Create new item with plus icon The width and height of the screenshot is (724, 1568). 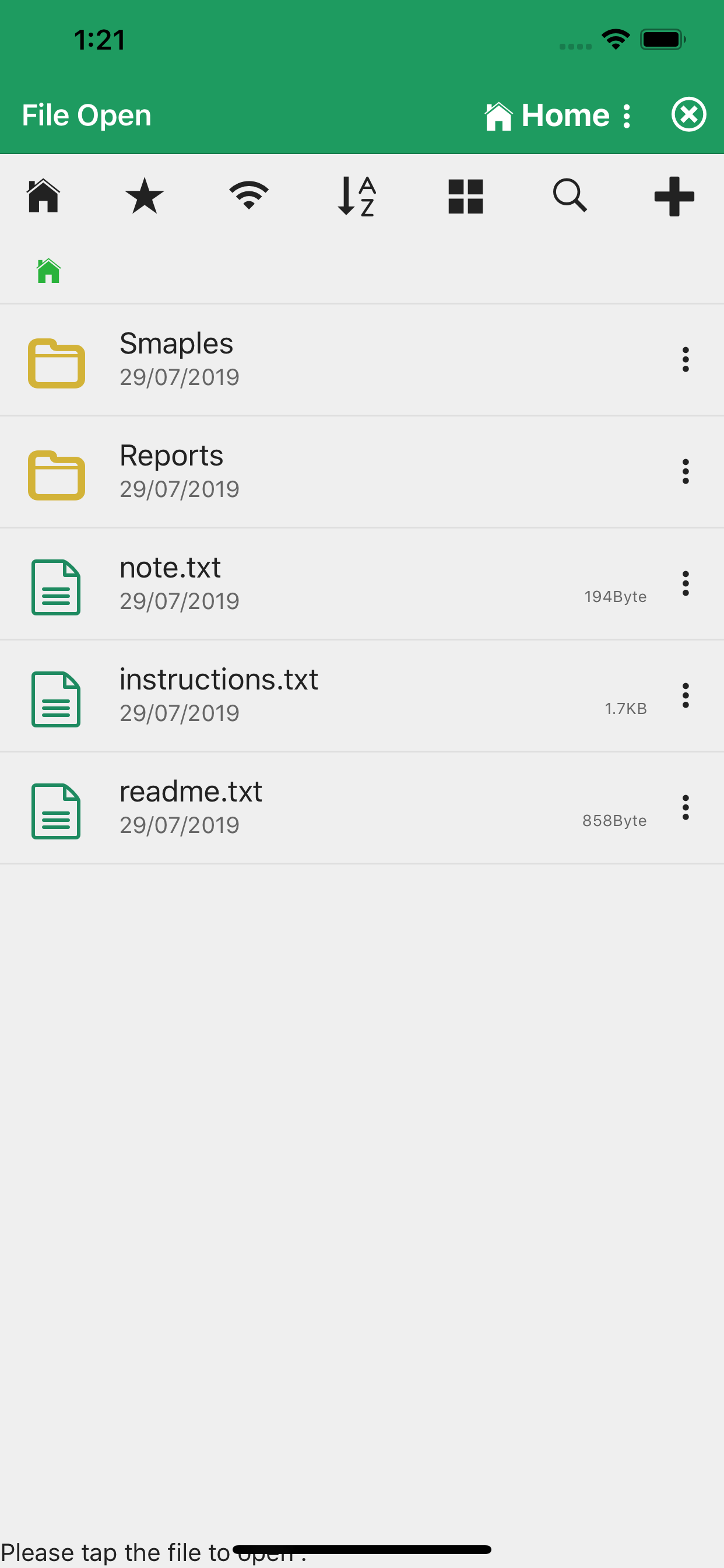tap(674, 196)
